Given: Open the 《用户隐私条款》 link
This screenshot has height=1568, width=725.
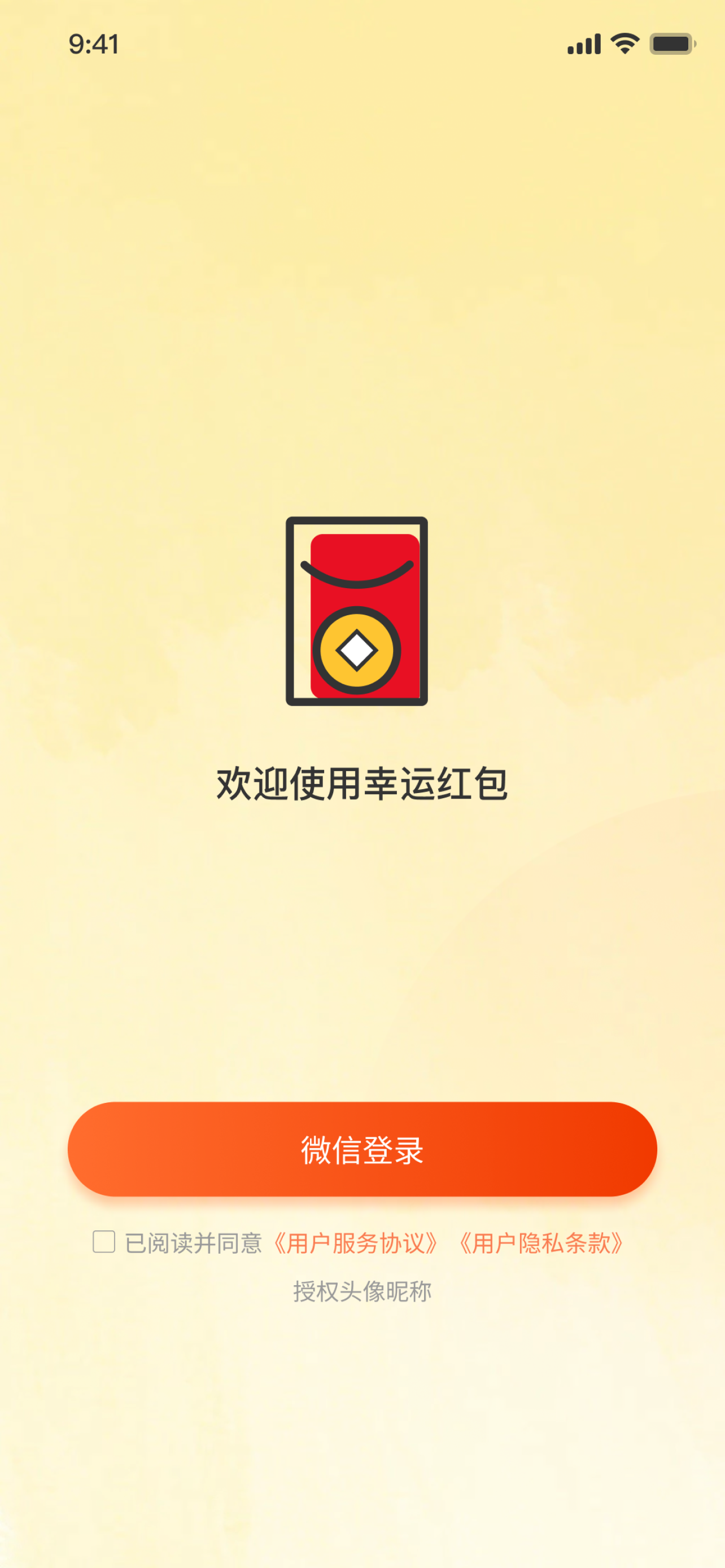Looking at the screenshot, I should (540, 1243).
